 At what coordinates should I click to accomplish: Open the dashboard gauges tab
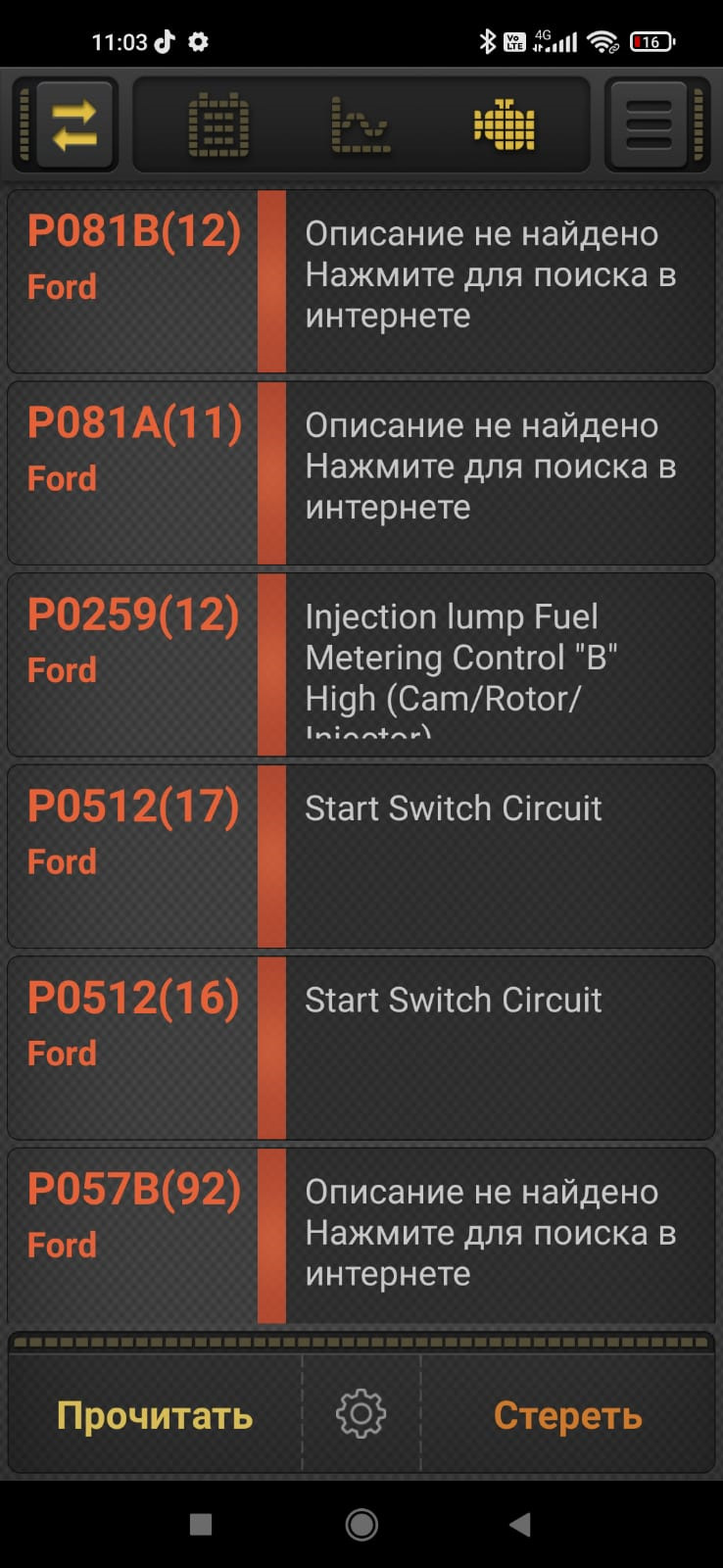pyautogui.click(x=217, y=125)
